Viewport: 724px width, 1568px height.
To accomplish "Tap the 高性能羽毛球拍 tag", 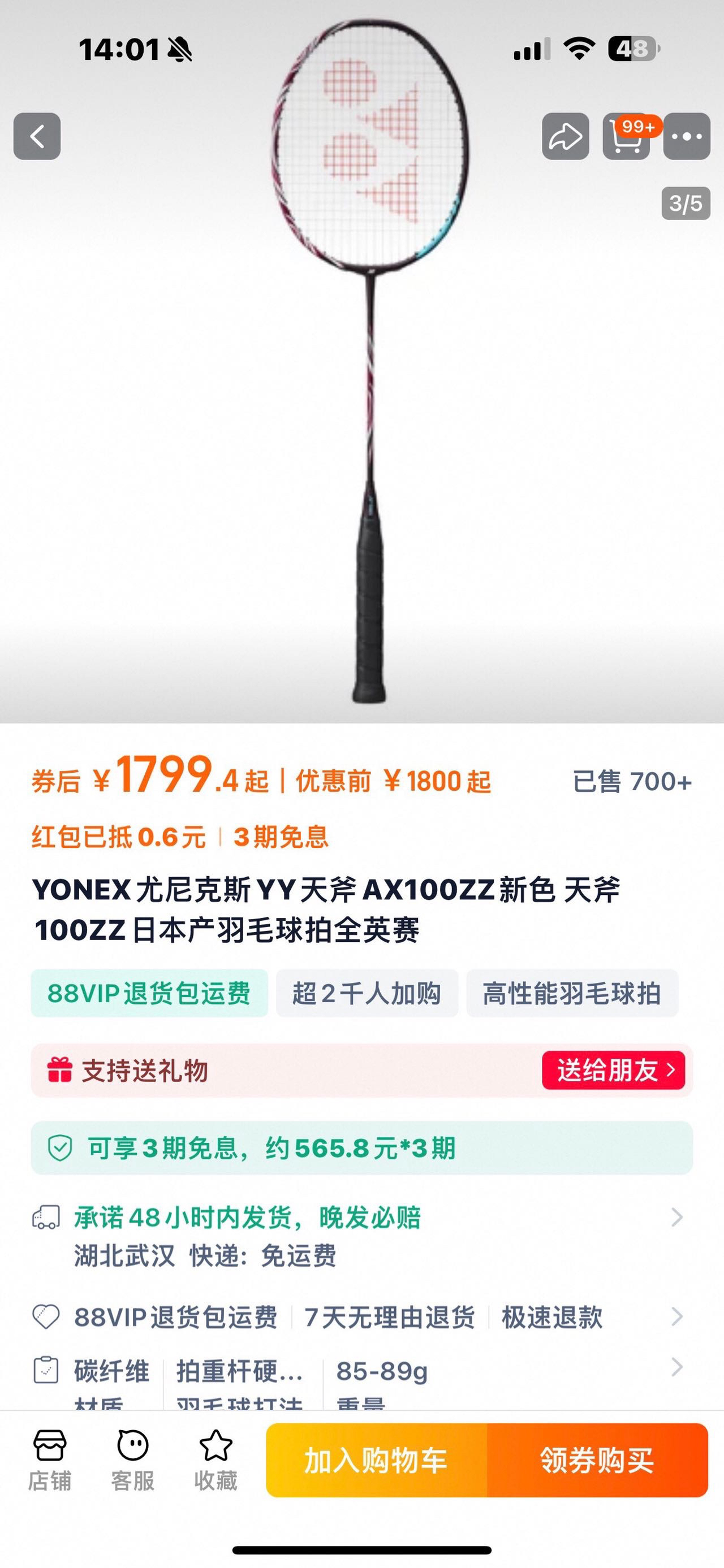I will pos(572,993).
